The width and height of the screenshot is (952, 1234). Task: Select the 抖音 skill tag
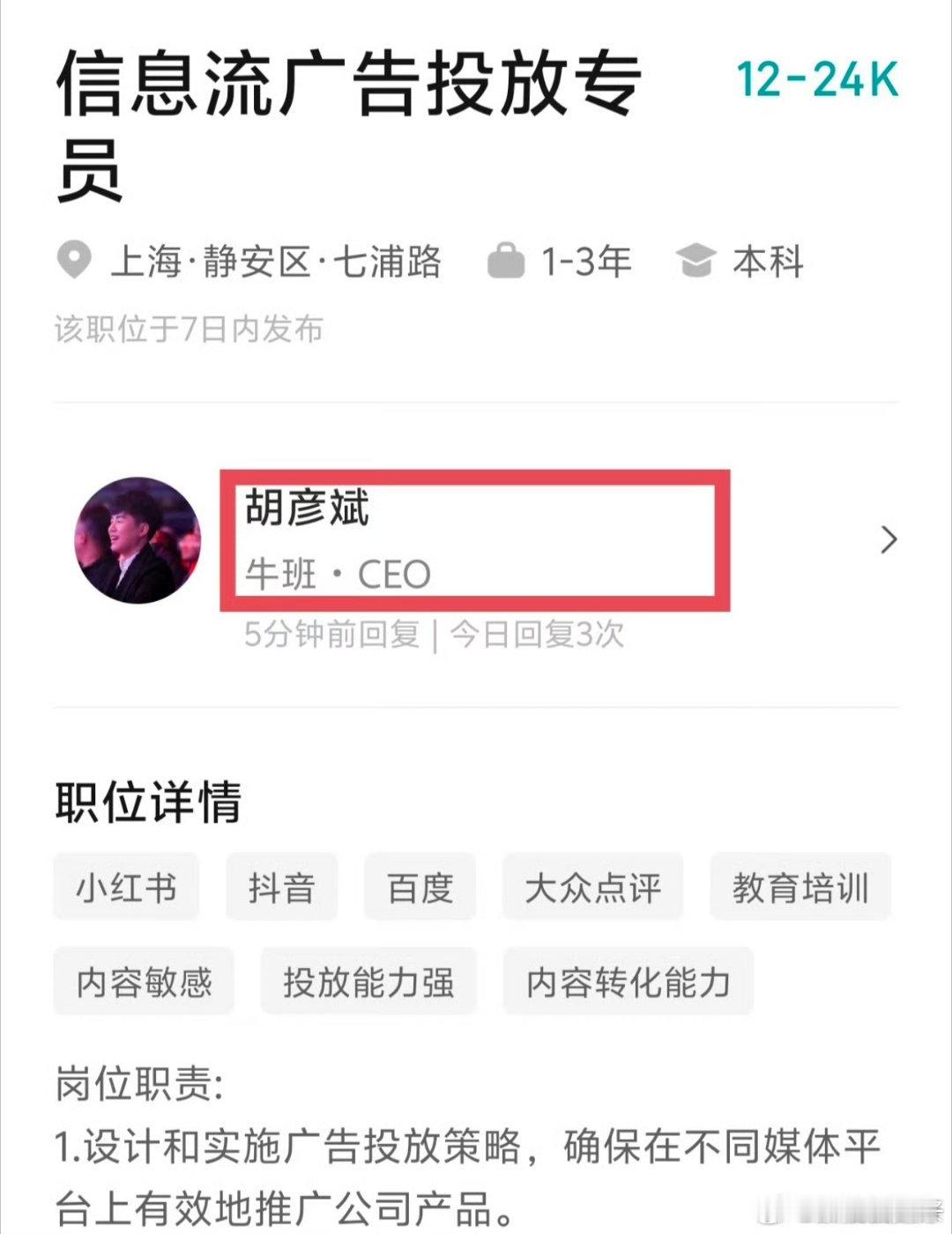[x=280, y=888]
